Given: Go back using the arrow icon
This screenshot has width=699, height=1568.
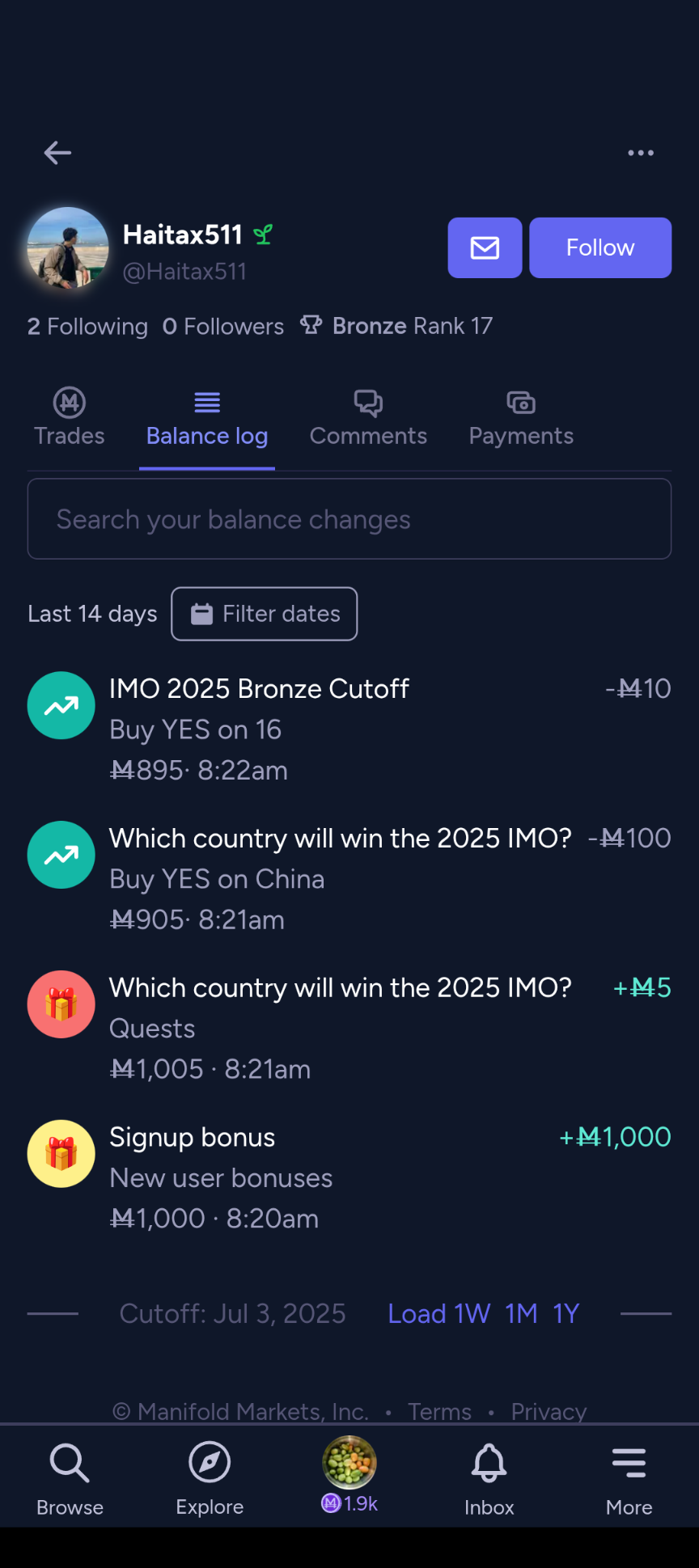Looking at the screenshot, I should pos(57,153).
